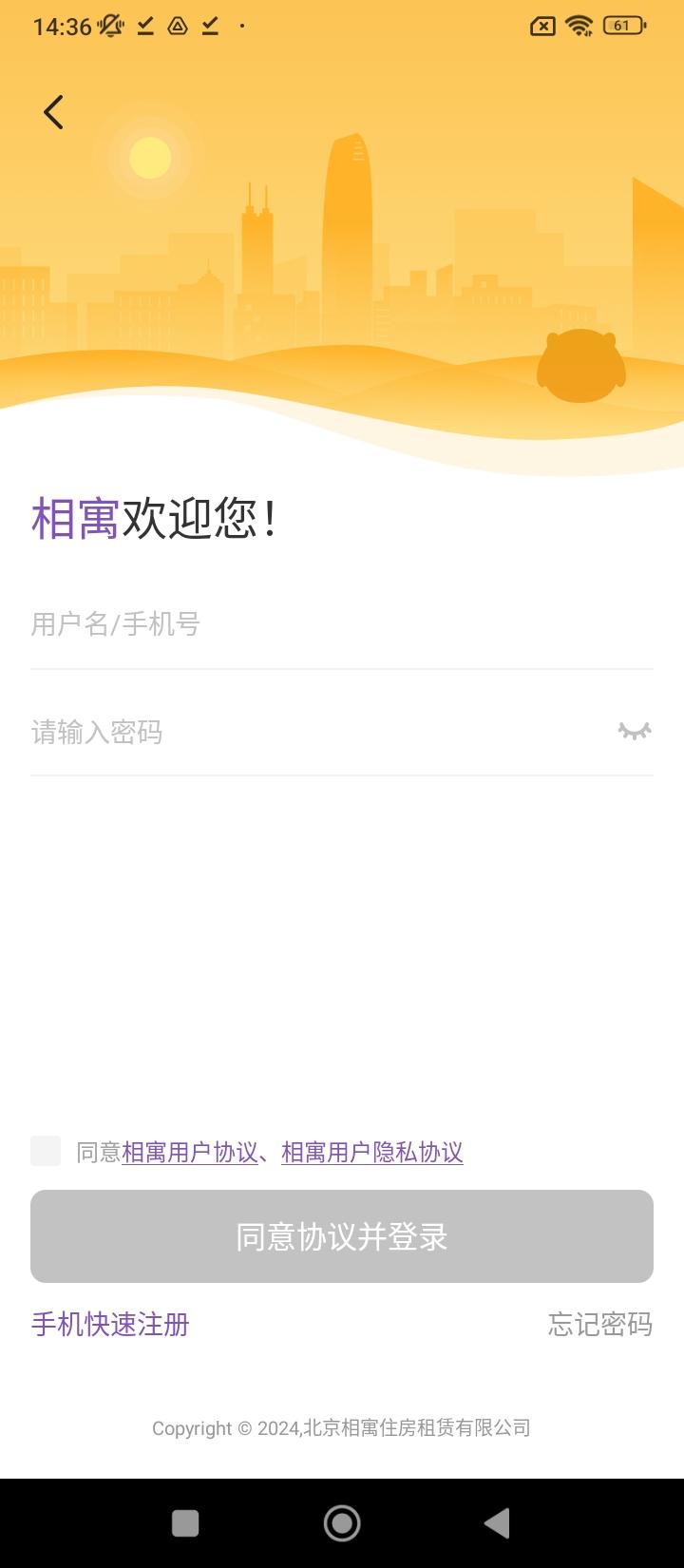Select 手机快速注册 quick registration
684x1568 pixels.
click(108, 1324)
